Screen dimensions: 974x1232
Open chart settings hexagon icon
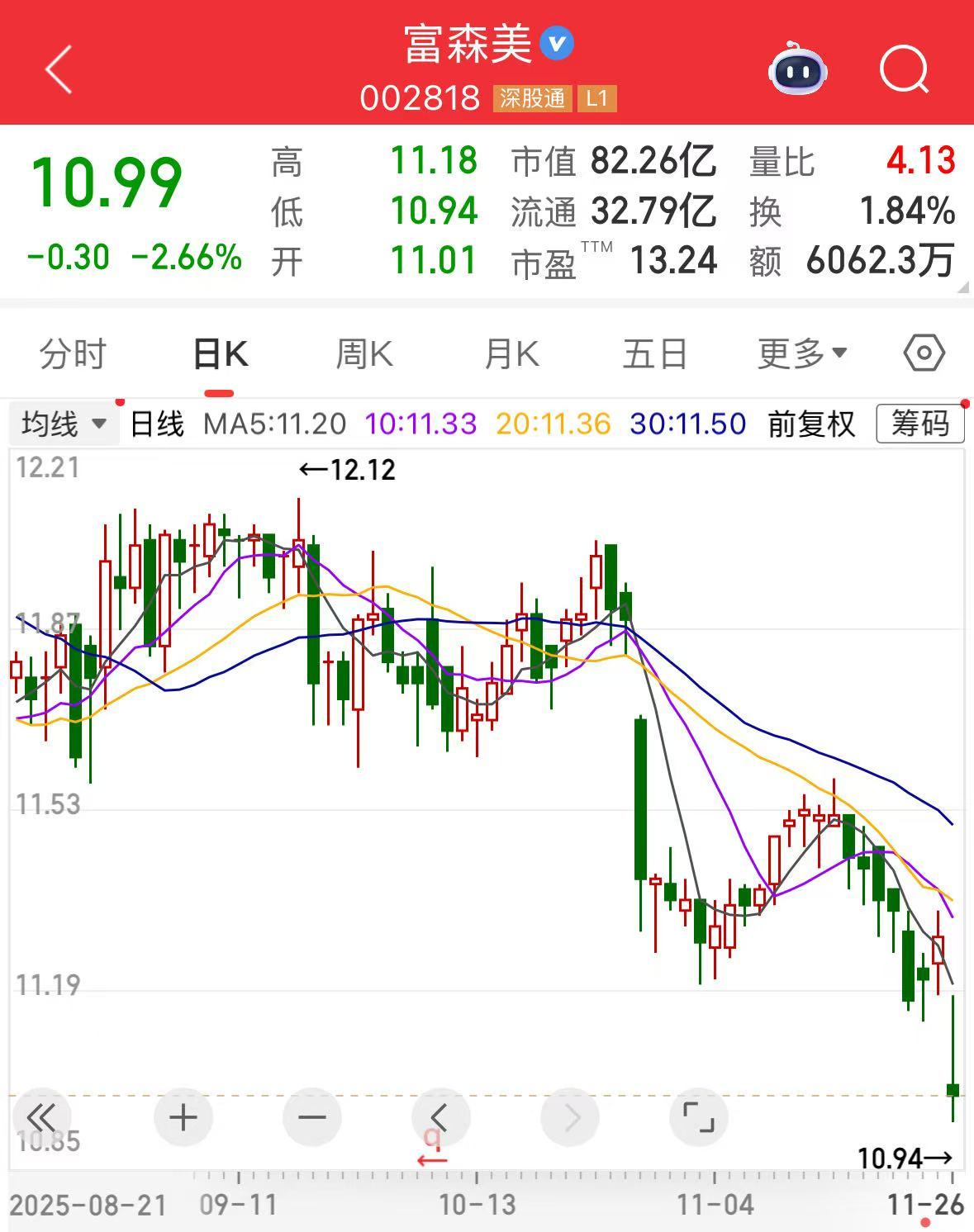[x=924, y=353]
